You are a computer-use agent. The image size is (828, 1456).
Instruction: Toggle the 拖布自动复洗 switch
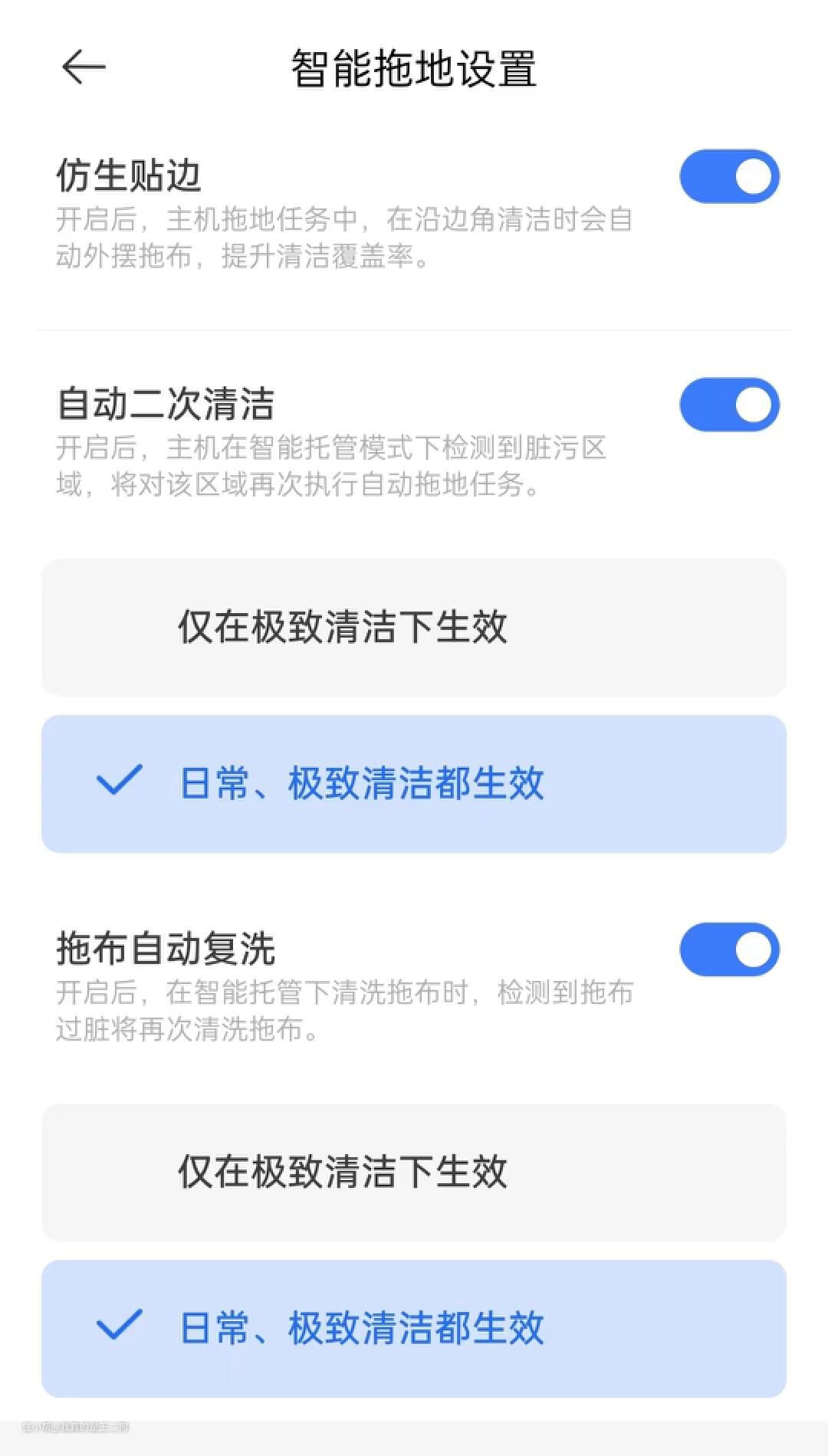tap(728, 949)
